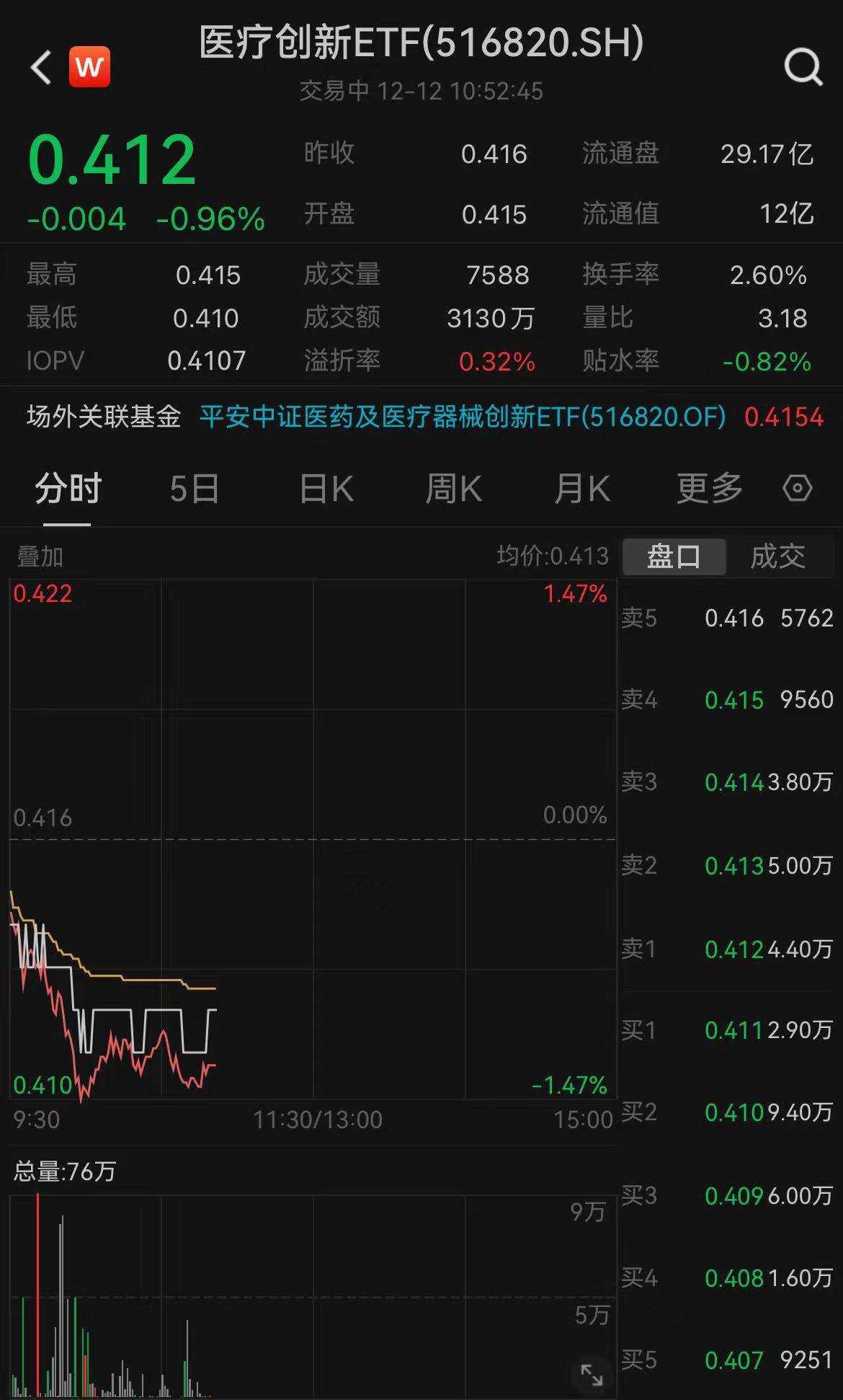
Task: Switch to the 成交 transactions tab
Action: click(777, 556)
